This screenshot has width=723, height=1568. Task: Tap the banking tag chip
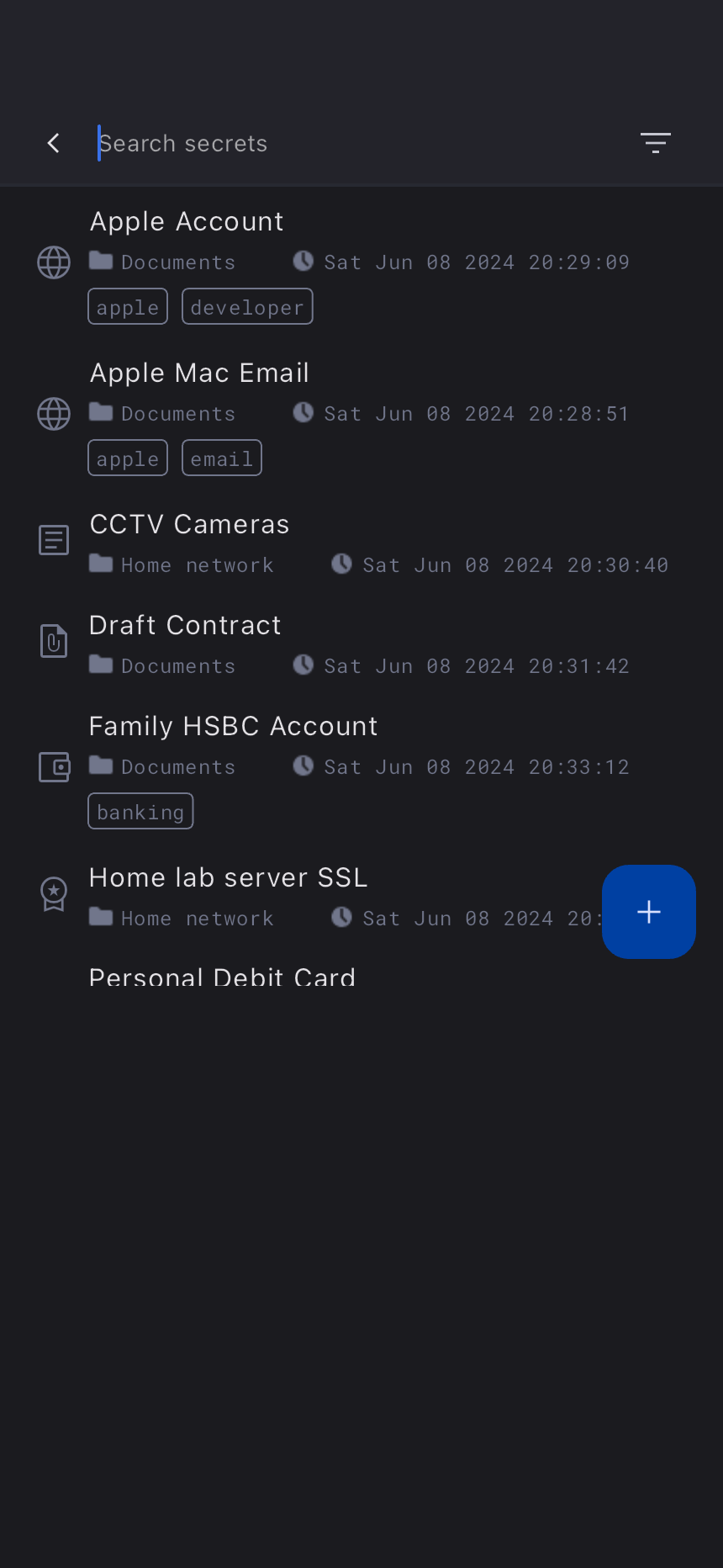[140, 812]
